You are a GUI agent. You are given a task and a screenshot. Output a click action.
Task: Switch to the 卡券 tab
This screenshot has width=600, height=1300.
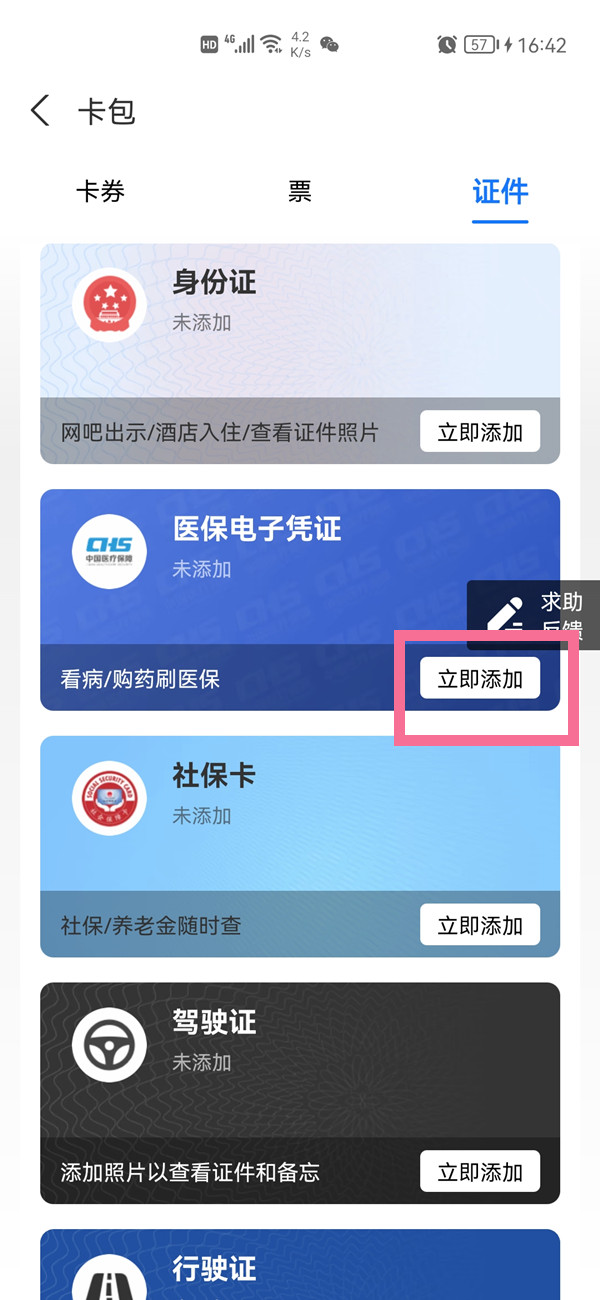pos(100,191)
